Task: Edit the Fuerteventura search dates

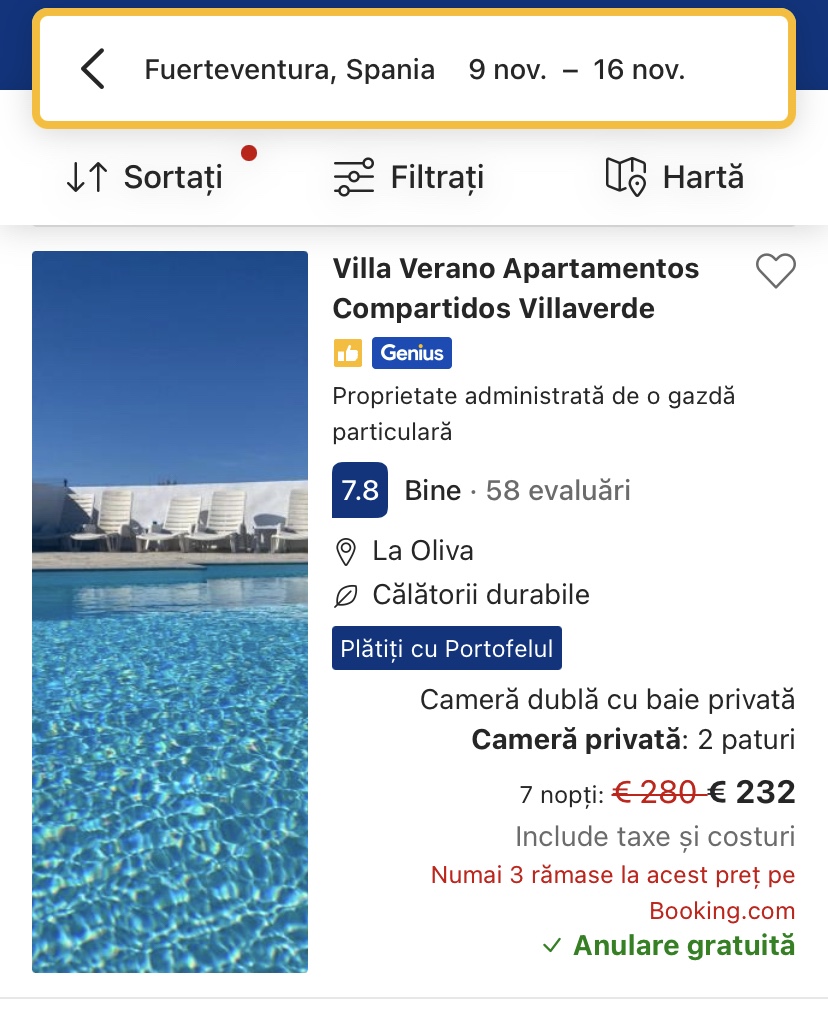Action: click(577, 70)
